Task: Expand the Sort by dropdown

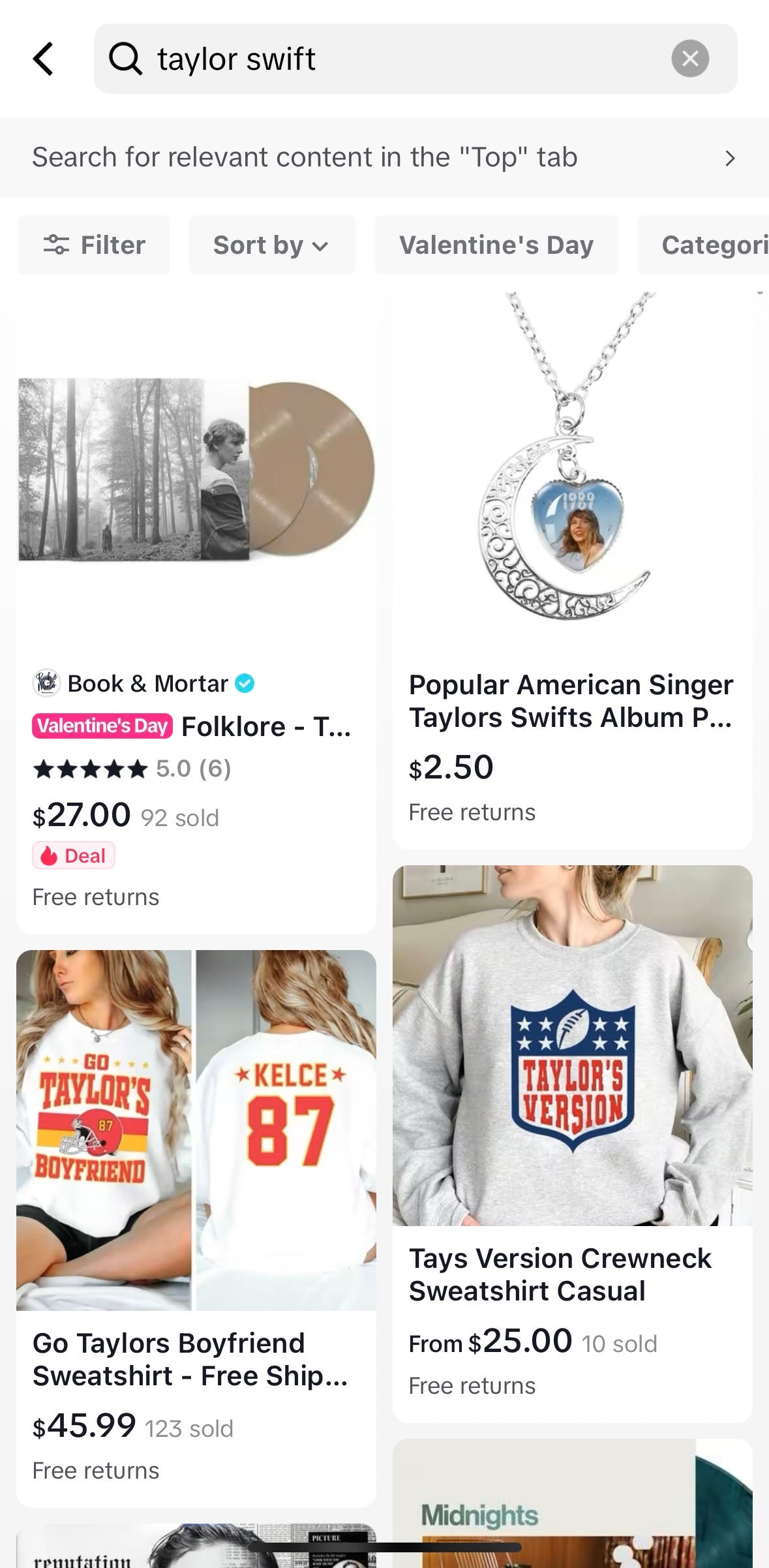Action: pos(271,245)
